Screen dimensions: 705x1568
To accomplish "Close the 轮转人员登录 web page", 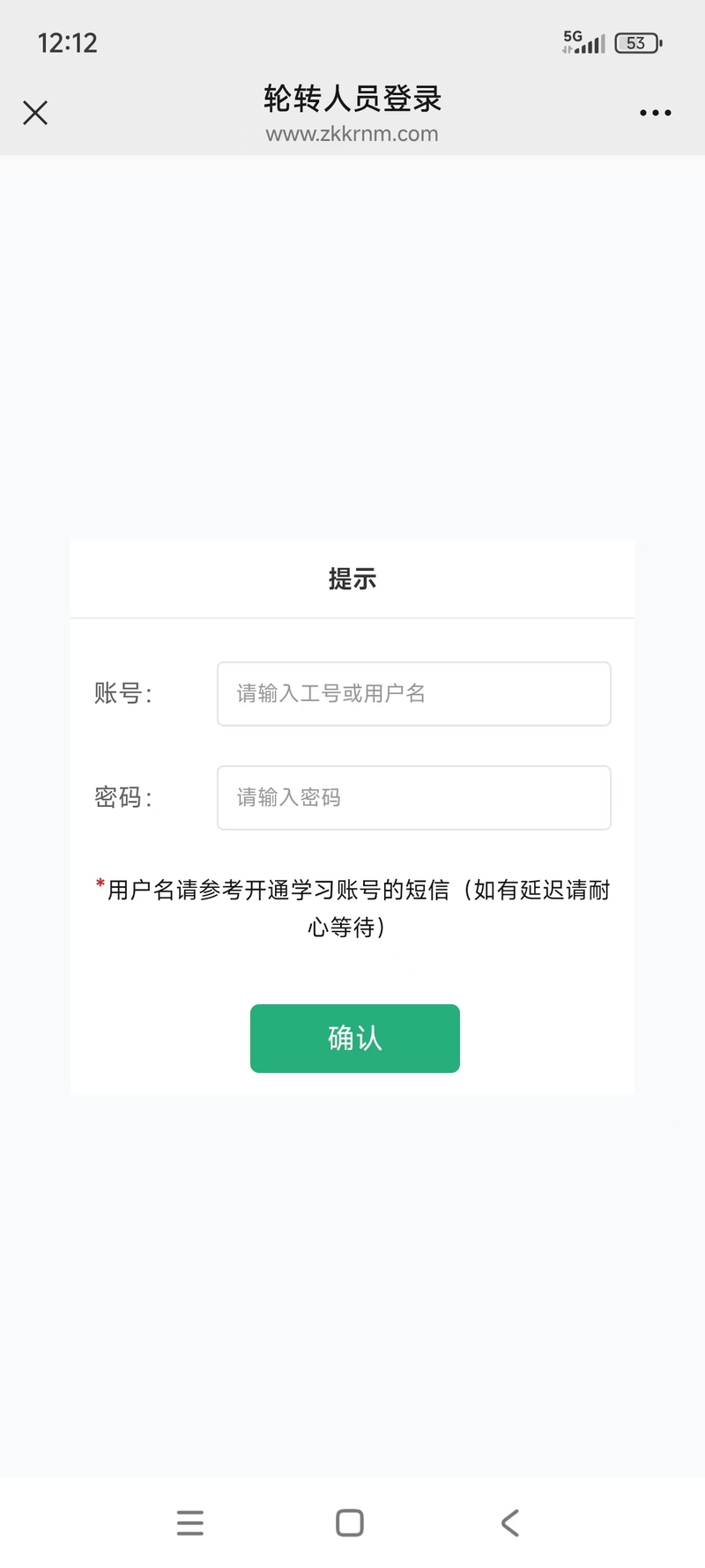I will [35, 113].
